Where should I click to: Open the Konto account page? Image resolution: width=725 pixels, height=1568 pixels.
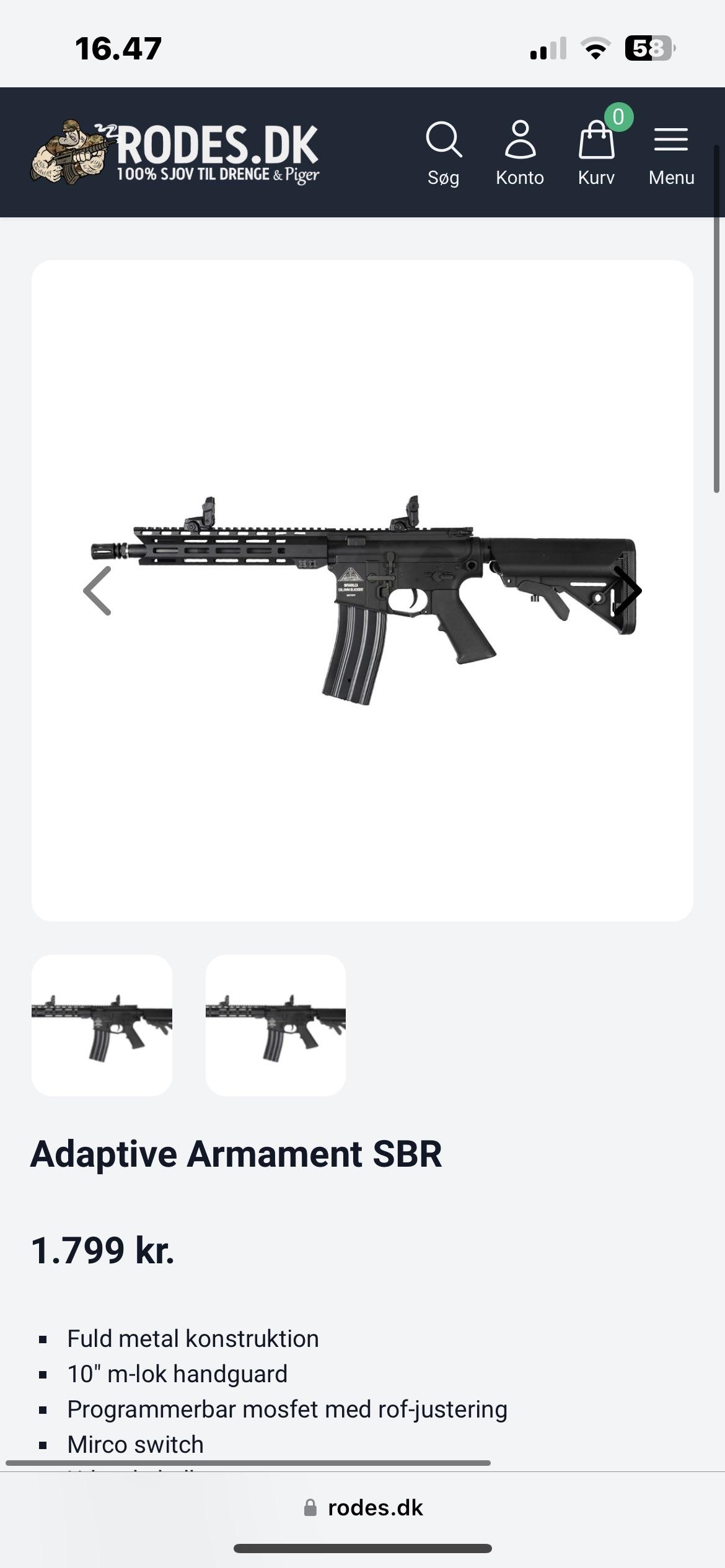pyautogui.click(x=519, y=154)
